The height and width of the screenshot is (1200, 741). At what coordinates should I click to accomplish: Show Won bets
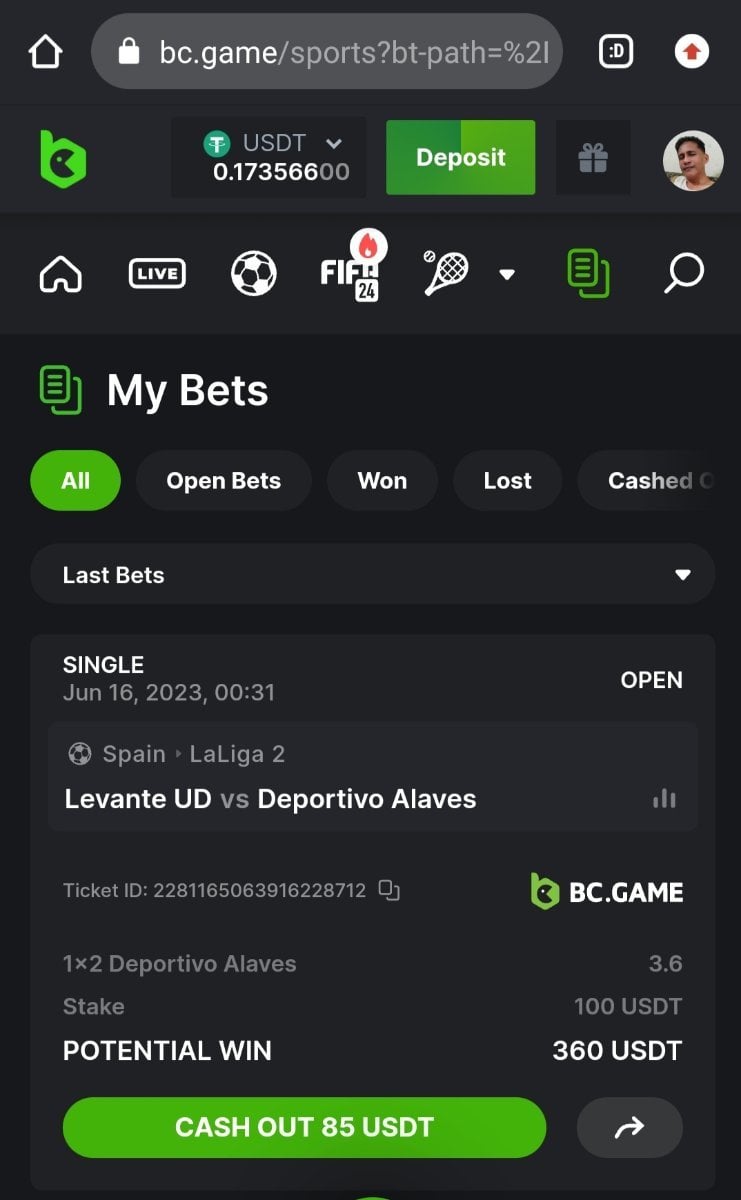click(382, 481)
